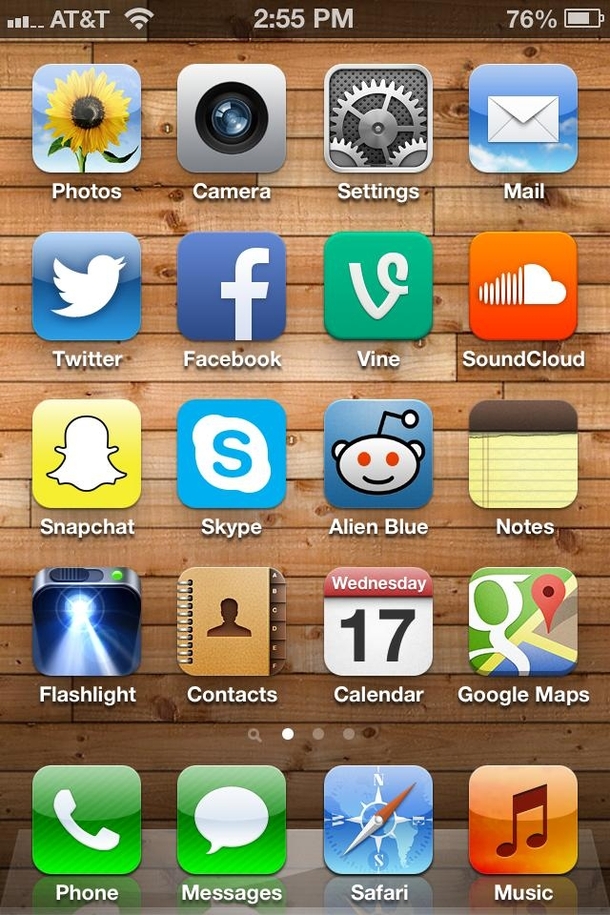Launch the Camera app
The image size is (610, 915).
[x=231, y=119]
